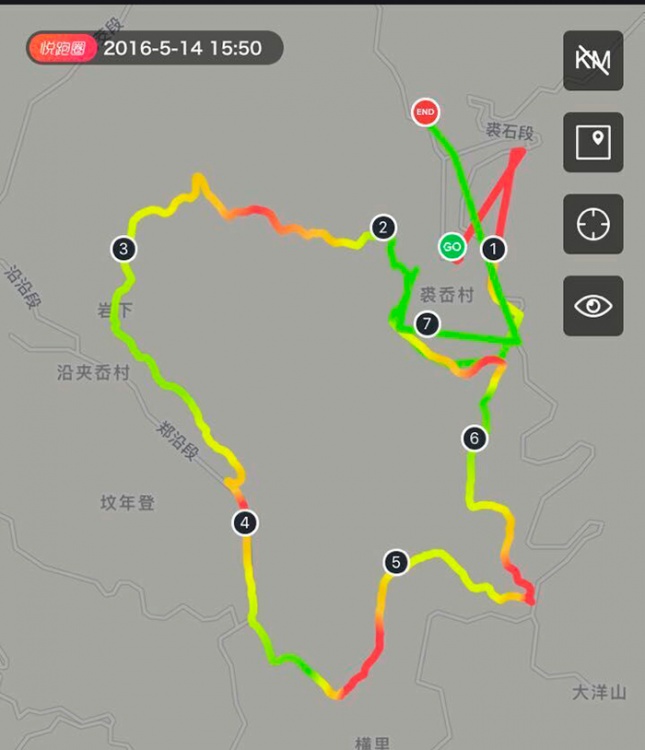Toggle map visibility with the eye icon

pos(593,305)
